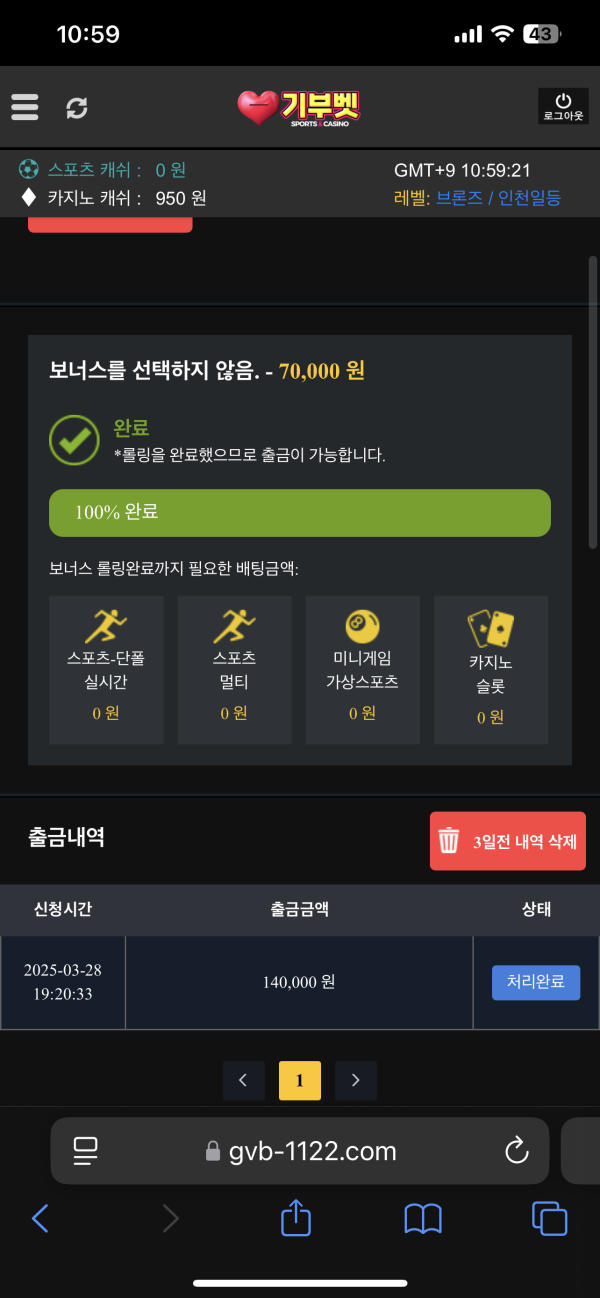
Task: Tap the 로그아웃 logout button
Action: 563,107
